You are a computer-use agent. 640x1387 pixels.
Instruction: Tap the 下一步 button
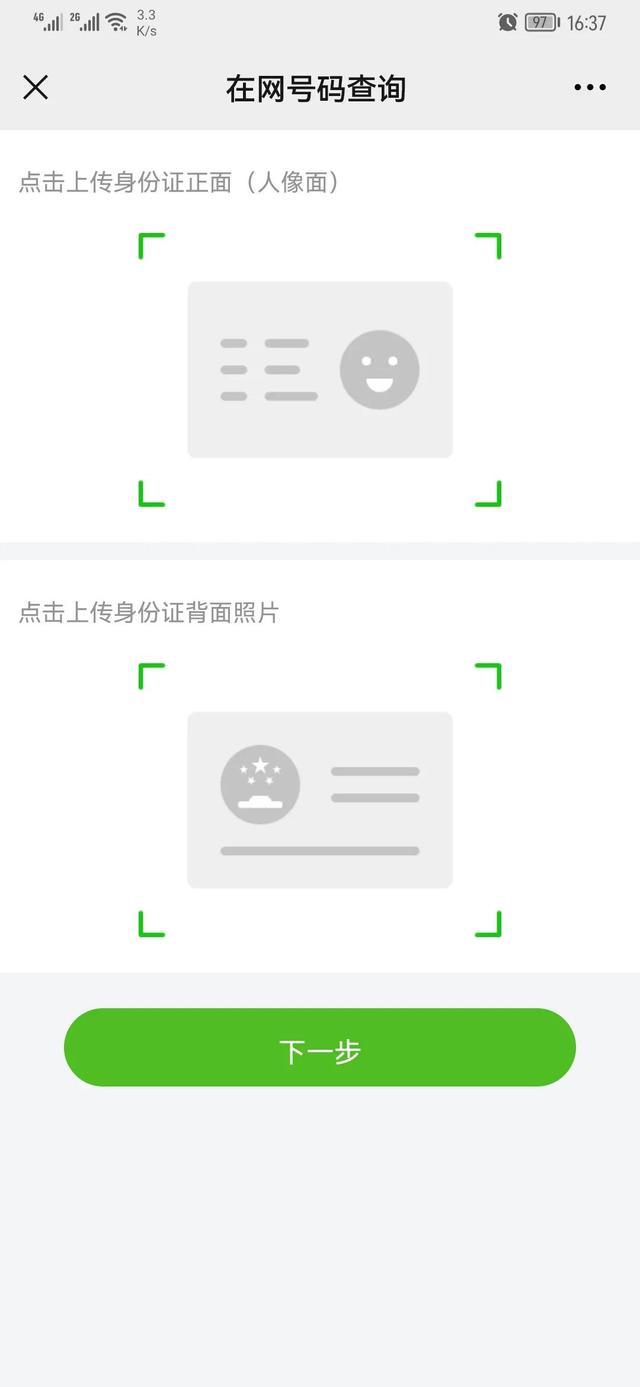point(320,1047)
